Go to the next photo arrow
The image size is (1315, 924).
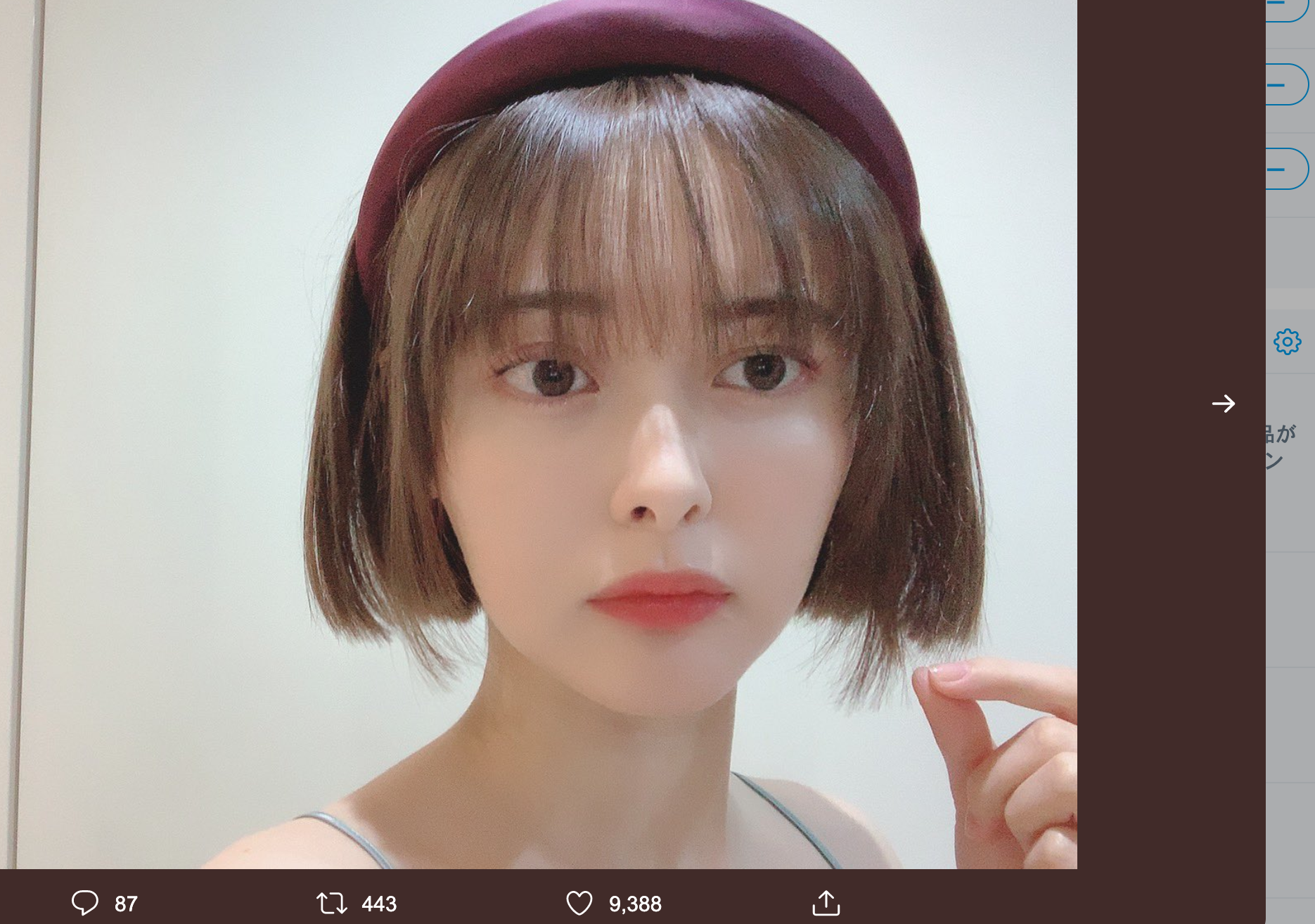coord(1223,404)
